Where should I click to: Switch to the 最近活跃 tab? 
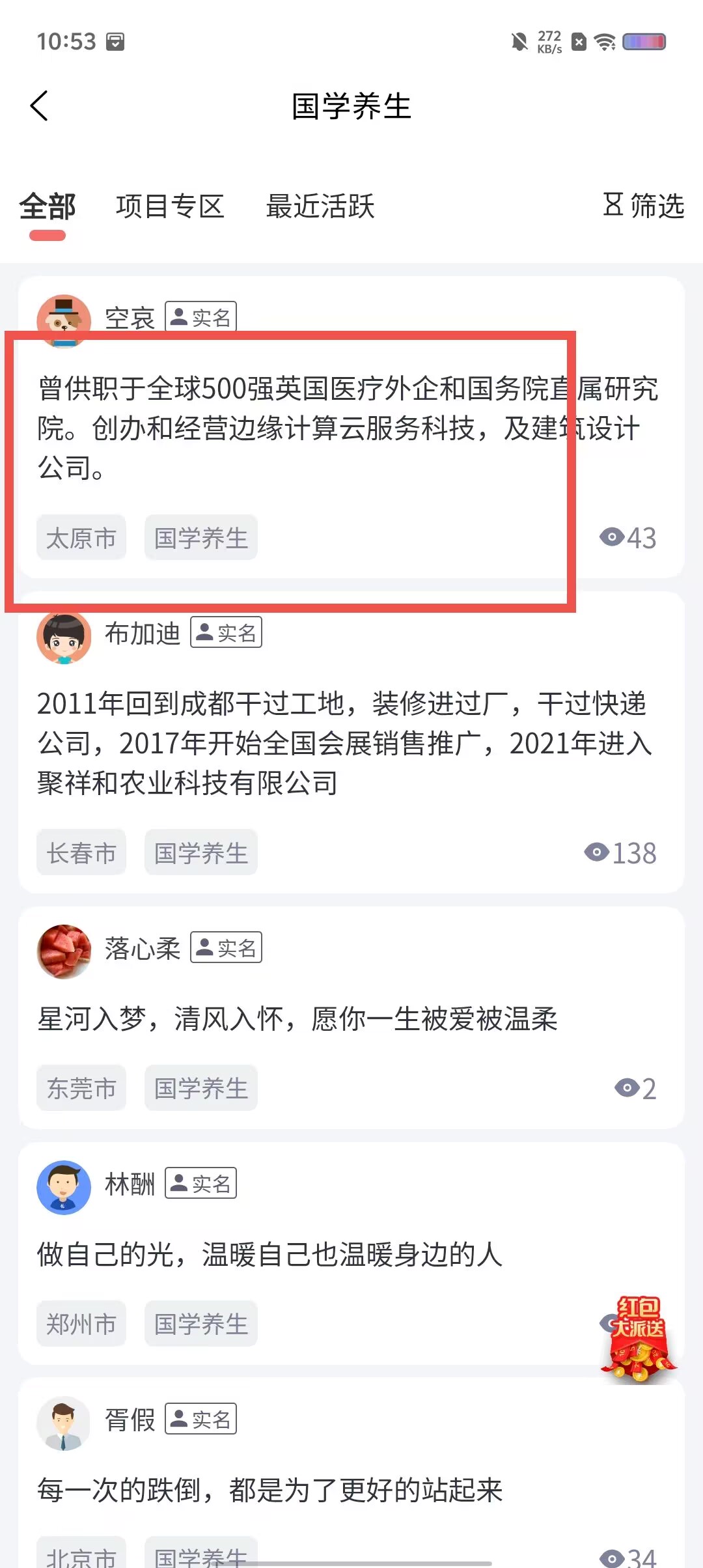[x=320, y=206]
